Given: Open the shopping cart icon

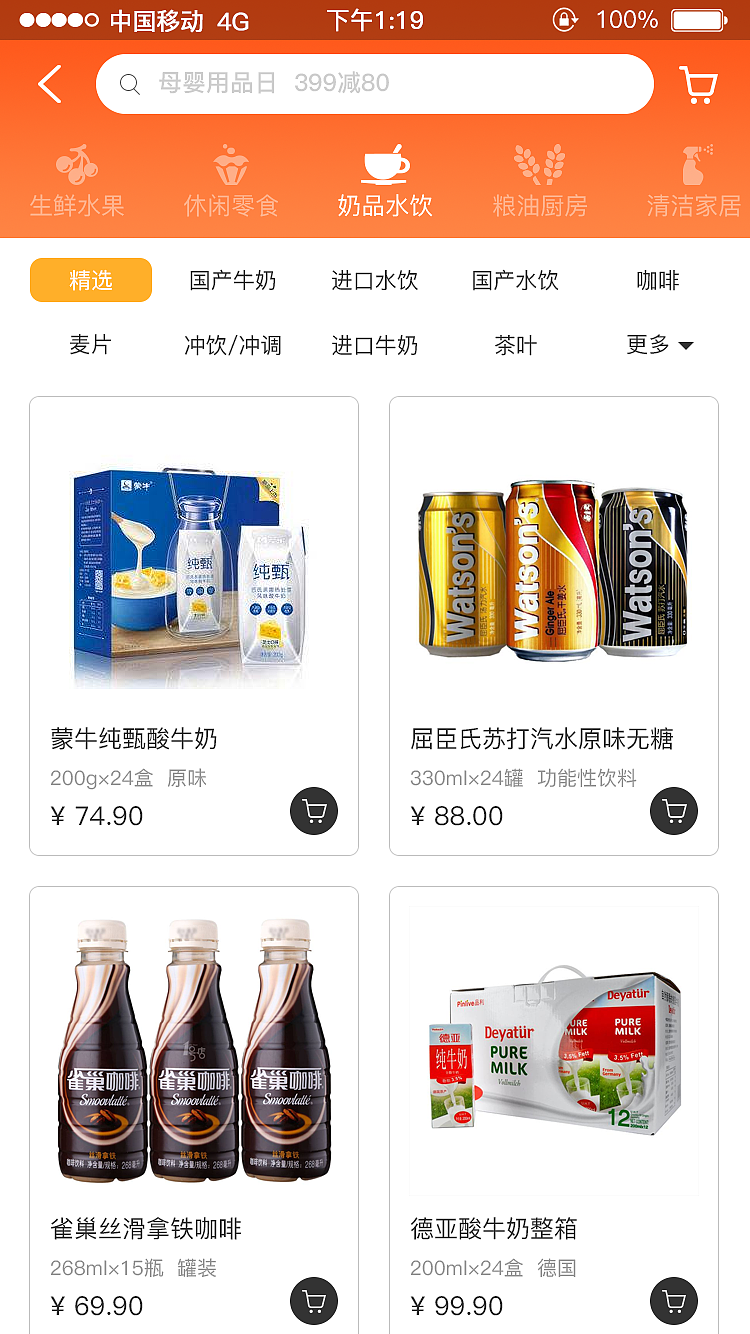Looking at the screenshot, I should pos(700,84).
